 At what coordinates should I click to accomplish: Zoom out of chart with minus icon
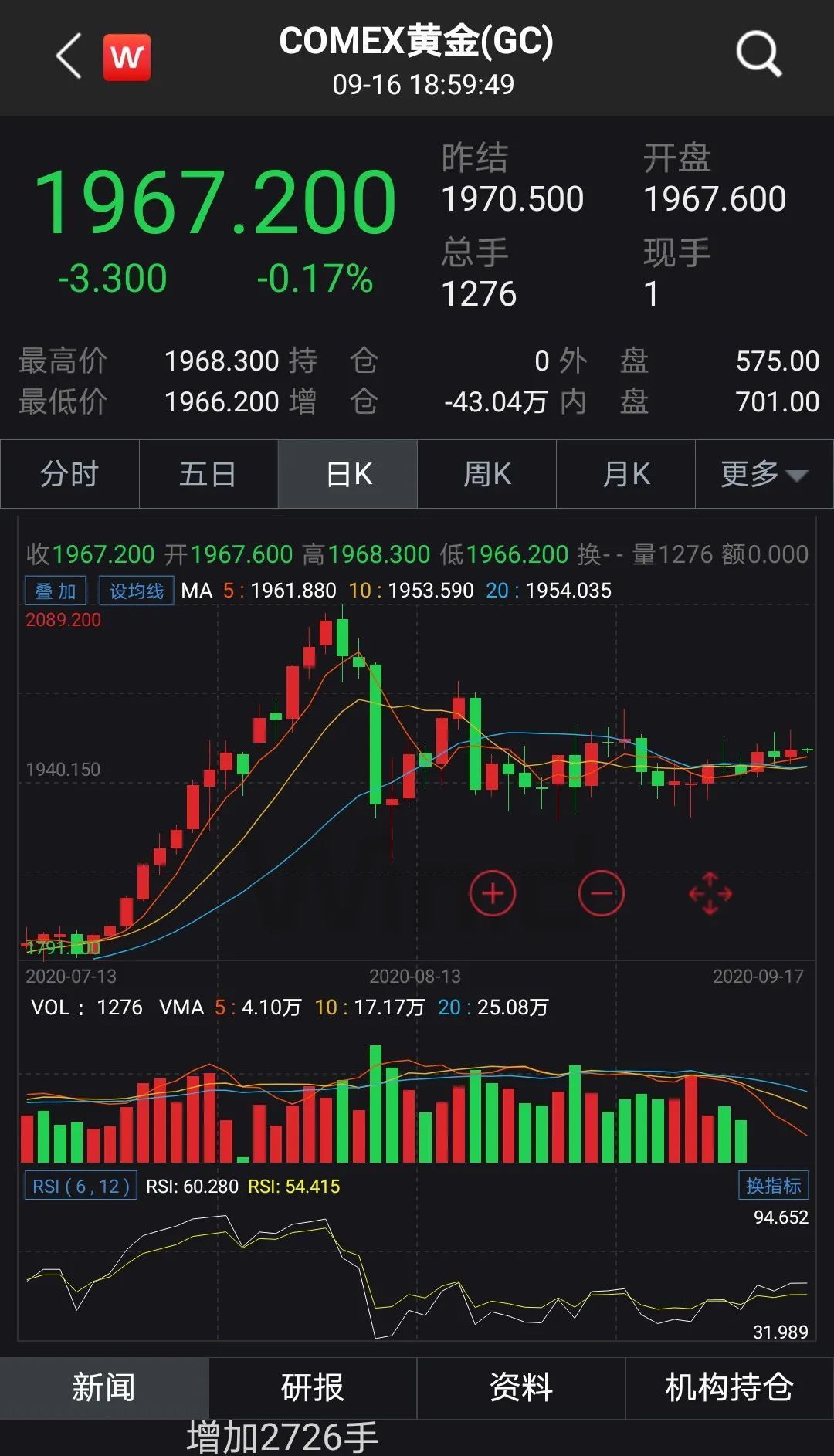[601, 892]
